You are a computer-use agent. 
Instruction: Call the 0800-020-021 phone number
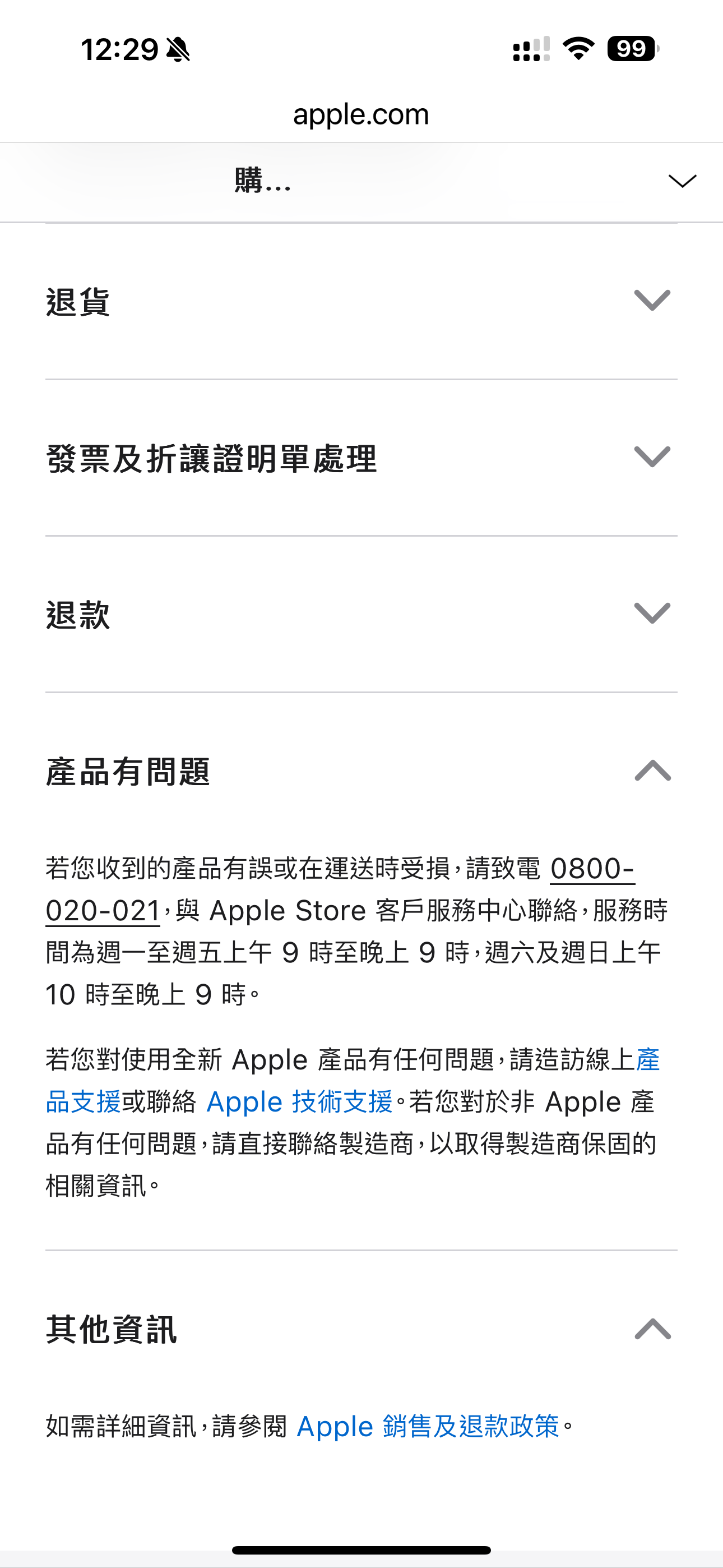(591, 869)
